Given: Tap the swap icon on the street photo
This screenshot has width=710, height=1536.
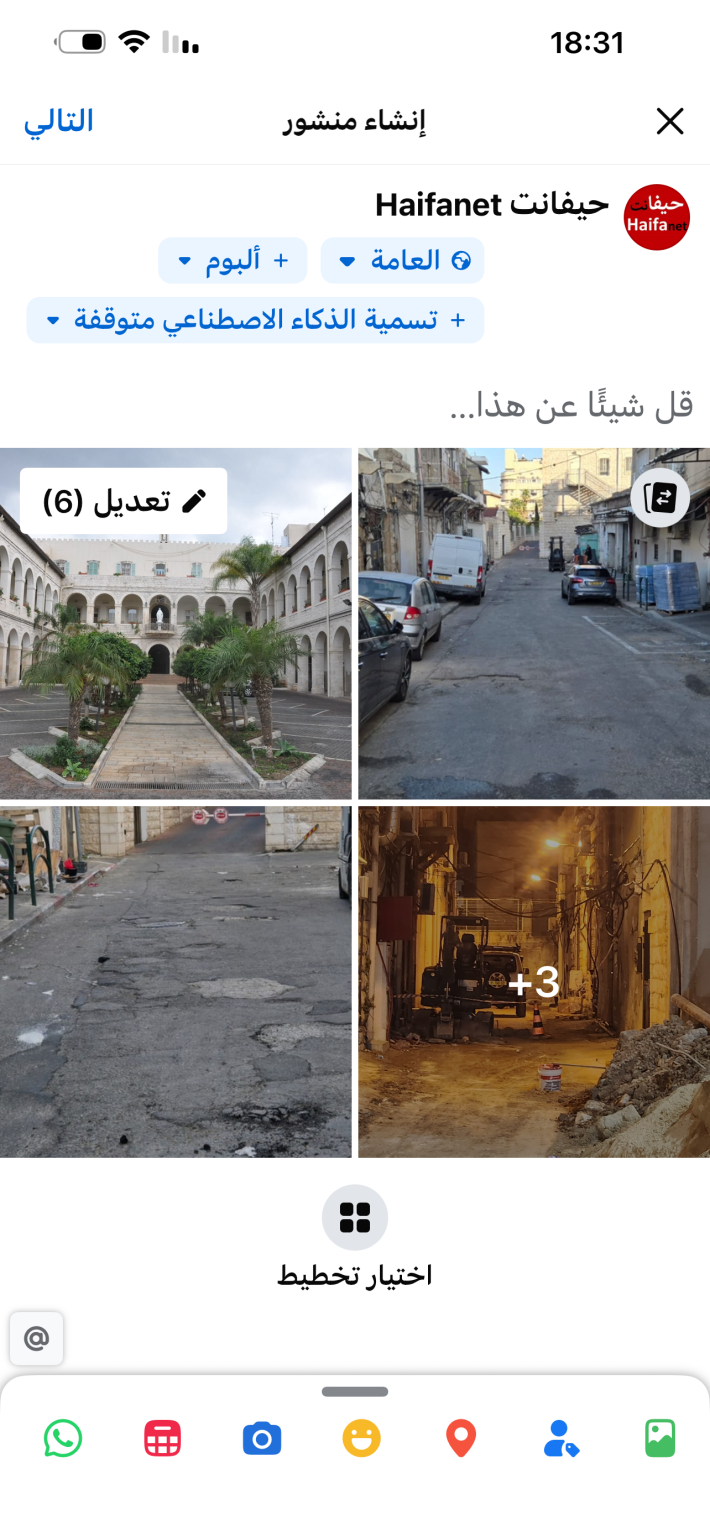Looking at the screenshot, I should point(661,497).
